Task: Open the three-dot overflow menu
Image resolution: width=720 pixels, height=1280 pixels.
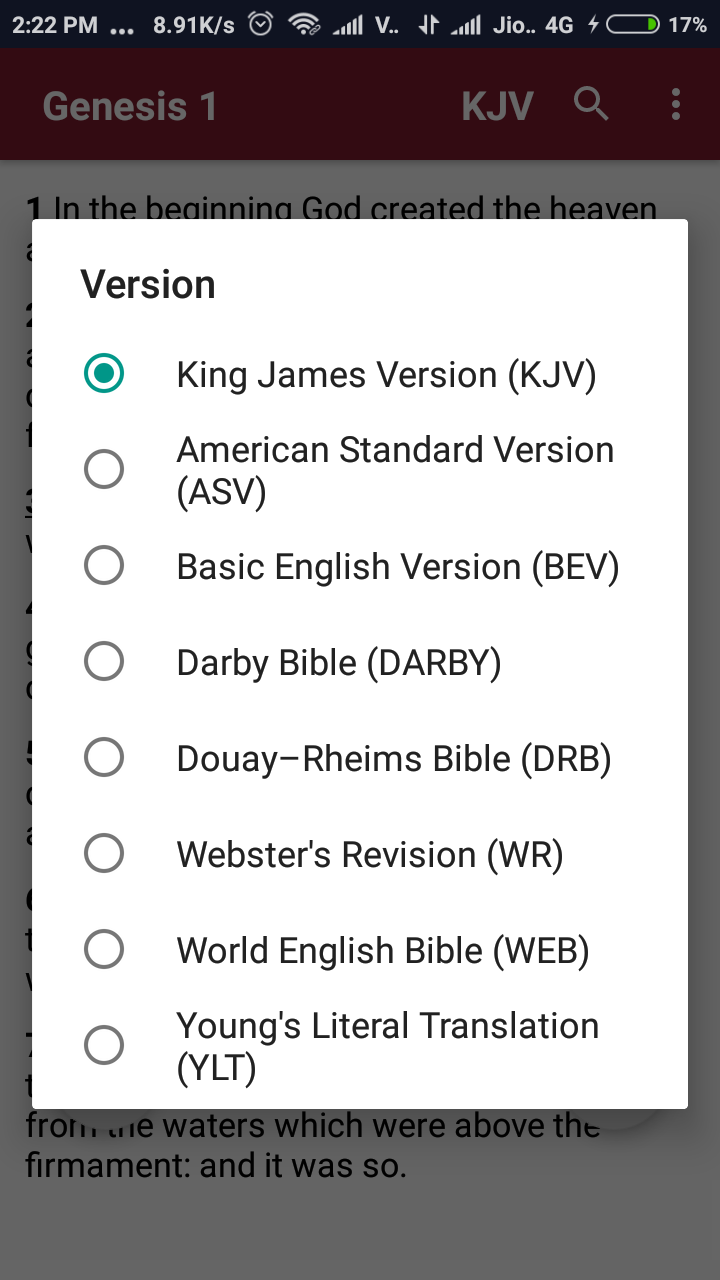Action: pyautogui.click(x=675, y=103)
